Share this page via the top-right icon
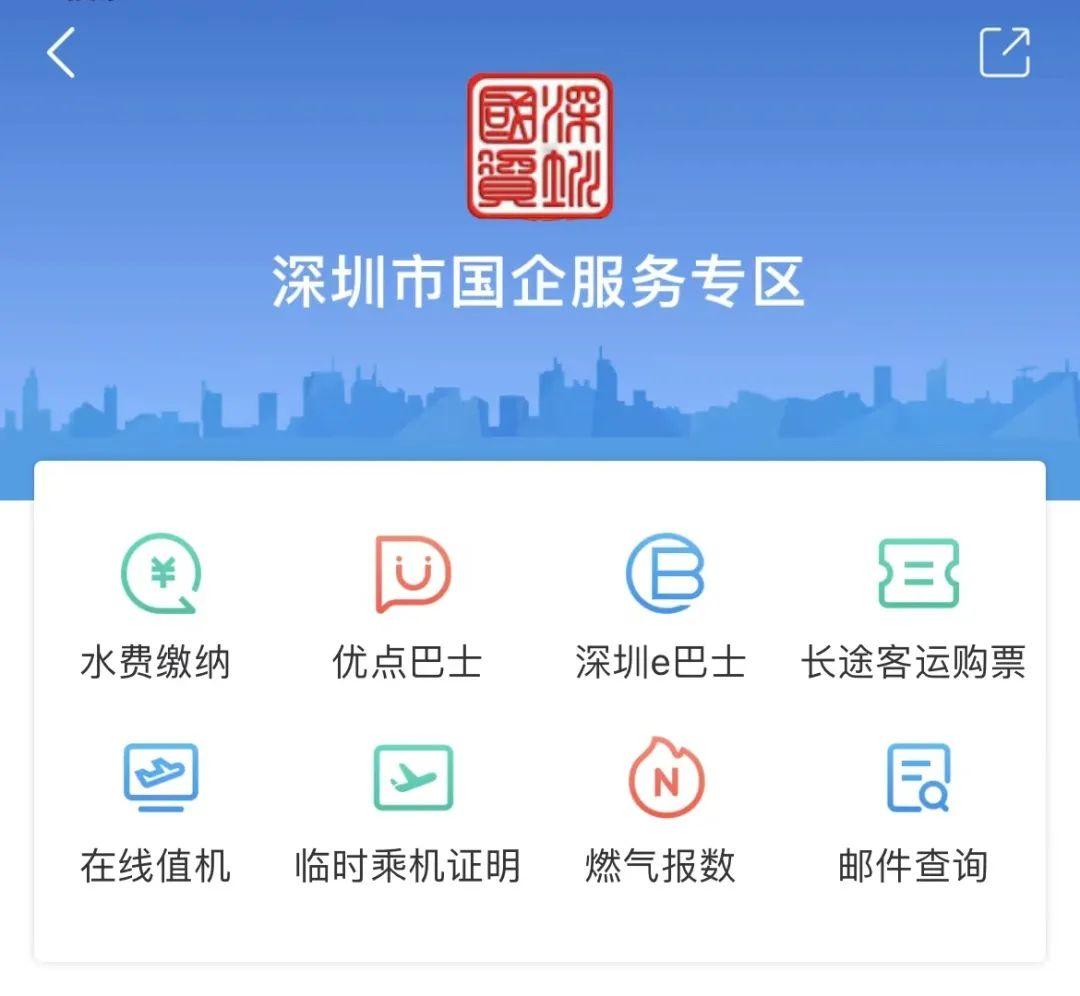 tap(1004, 53)
